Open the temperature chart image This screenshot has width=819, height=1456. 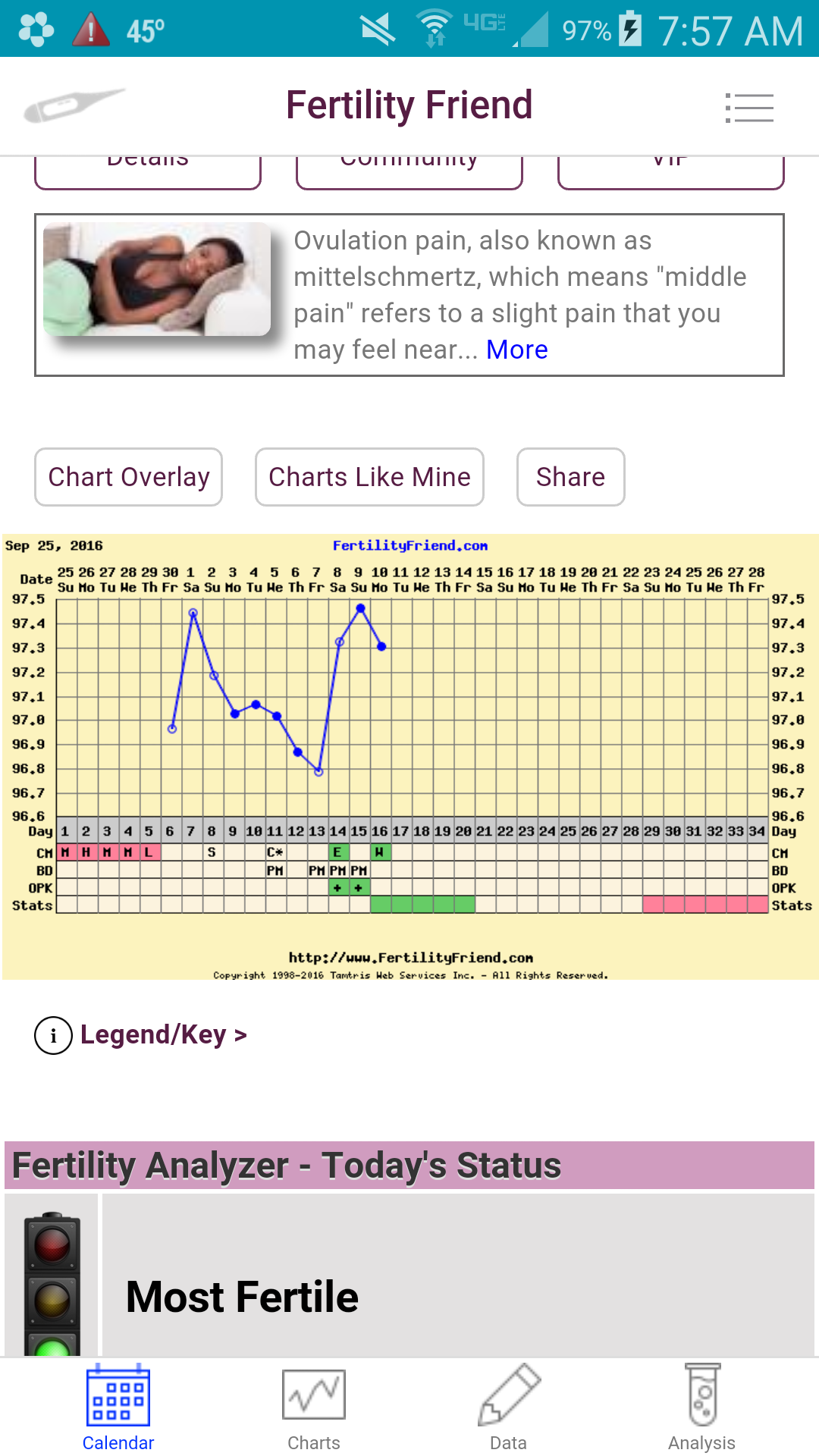click(x=409, y=757)
